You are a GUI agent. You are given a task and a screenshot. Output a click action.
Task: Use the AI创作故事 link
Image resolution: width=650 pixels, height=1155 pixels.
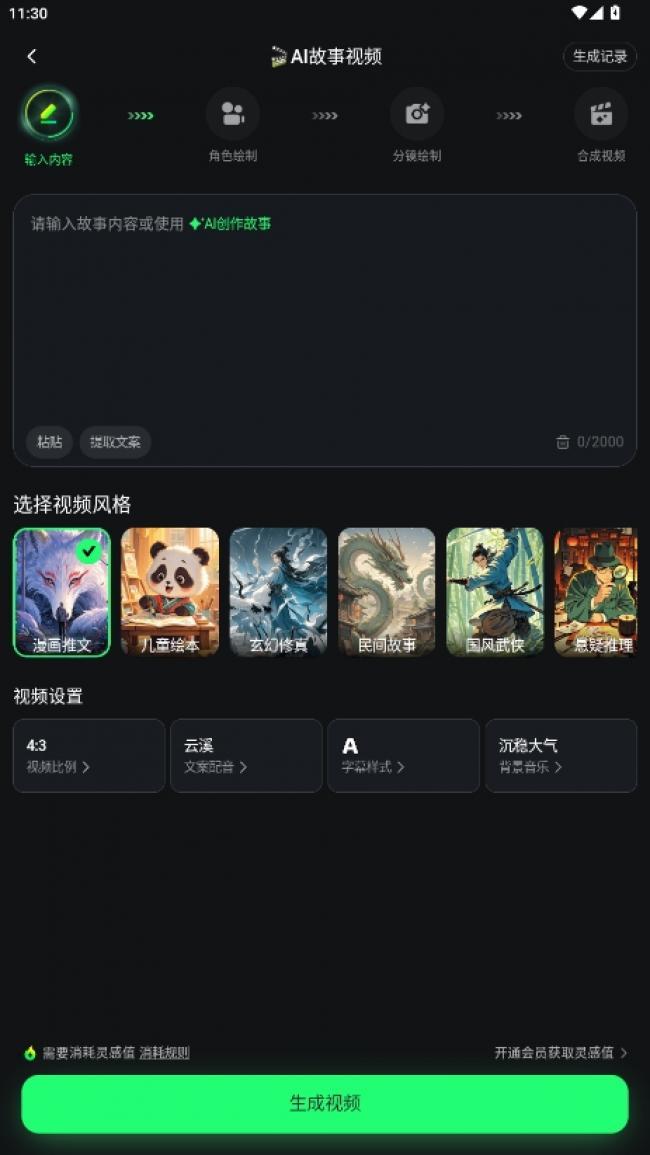(231, 224)
